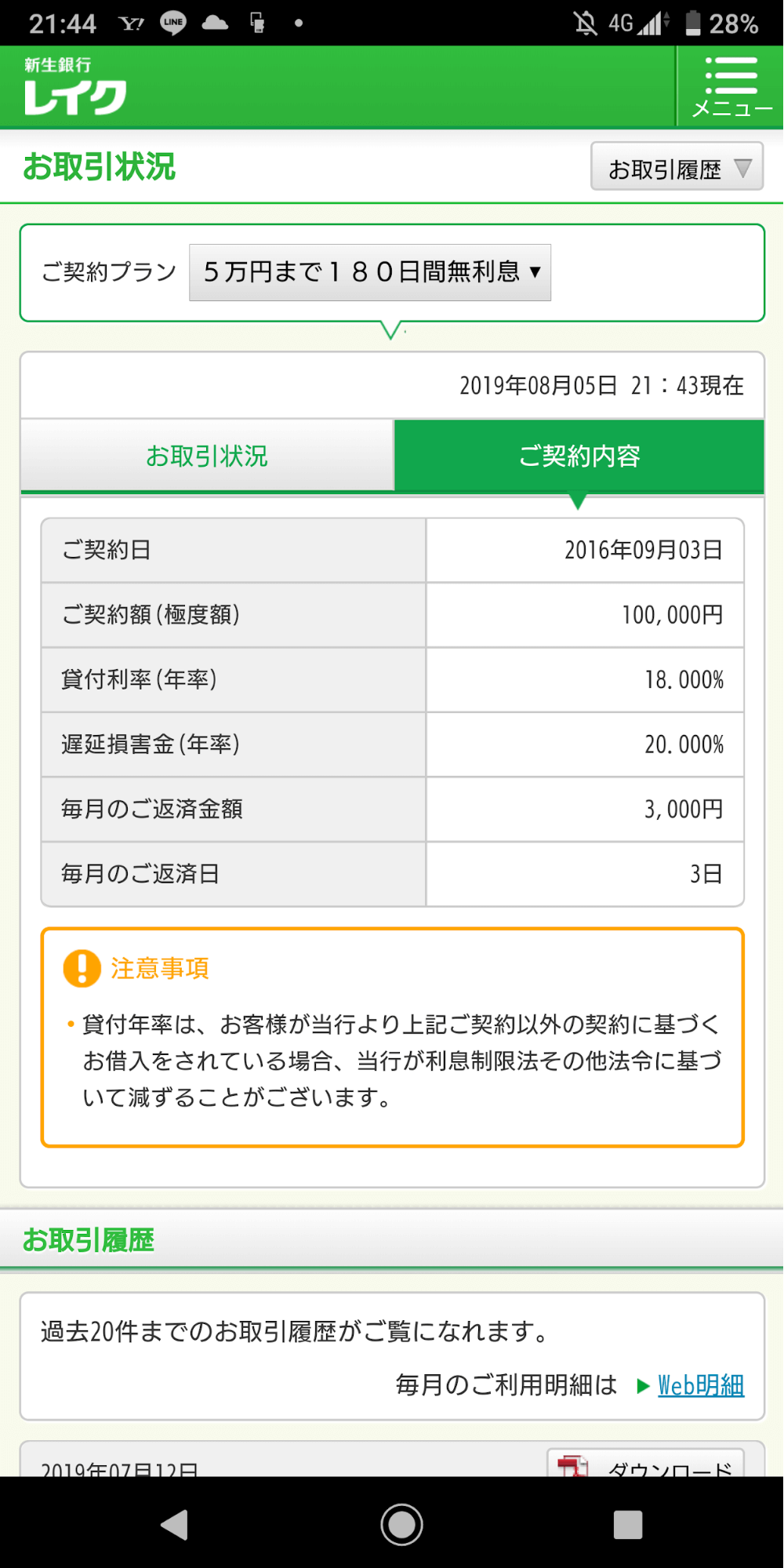Screen dimensions: 784x1568
Task: Go back with system back button
Action: pos(174,1524)
